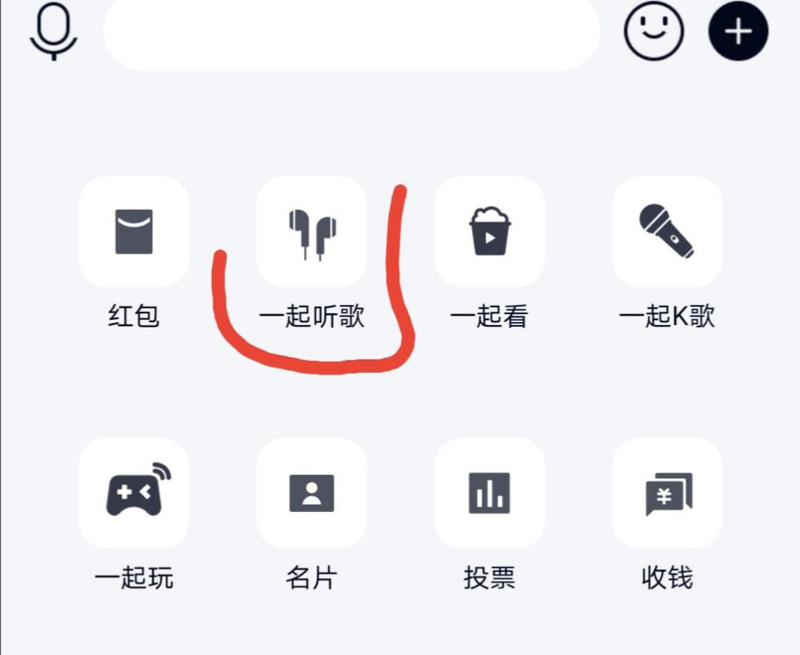Send a 红包 red packet

tap(134, 232)
